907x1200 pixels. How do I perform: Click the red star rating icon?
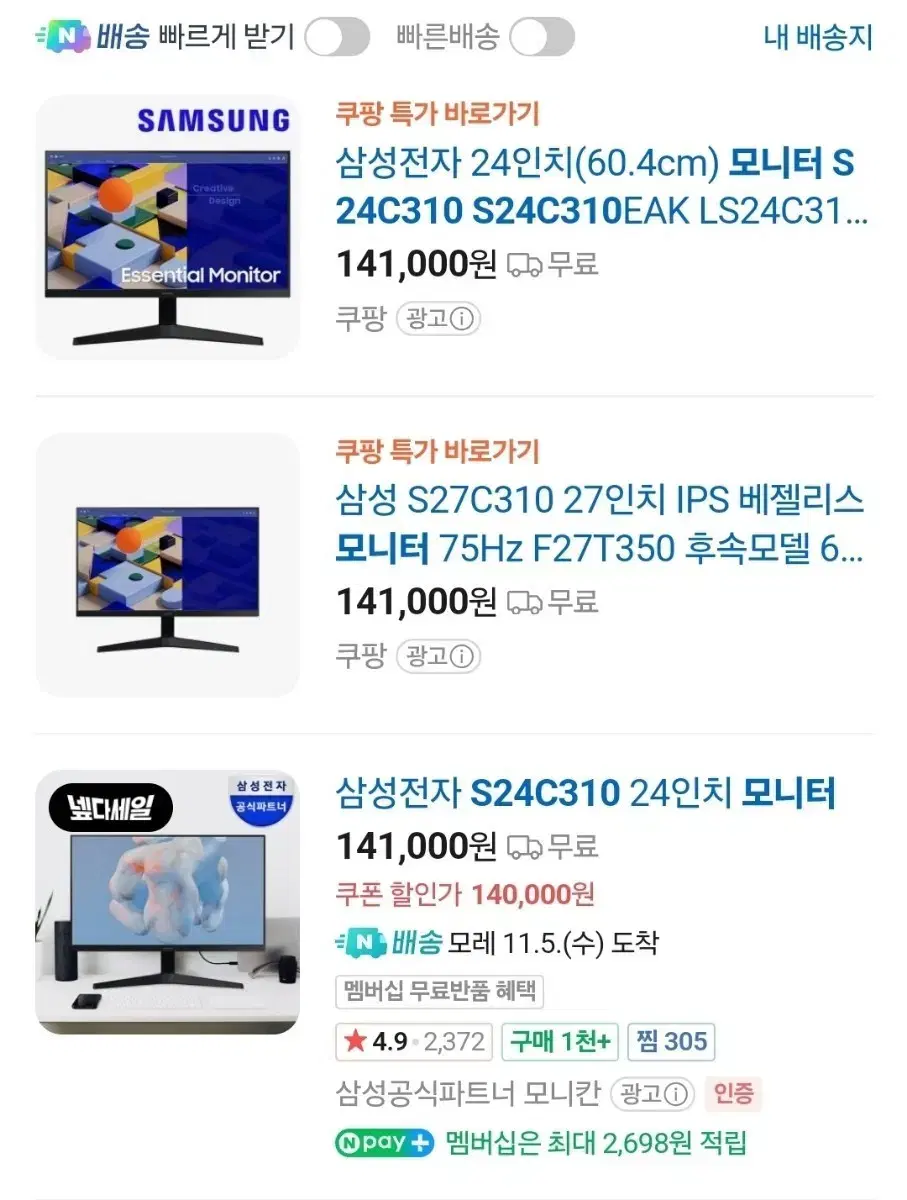point(352,1041)
